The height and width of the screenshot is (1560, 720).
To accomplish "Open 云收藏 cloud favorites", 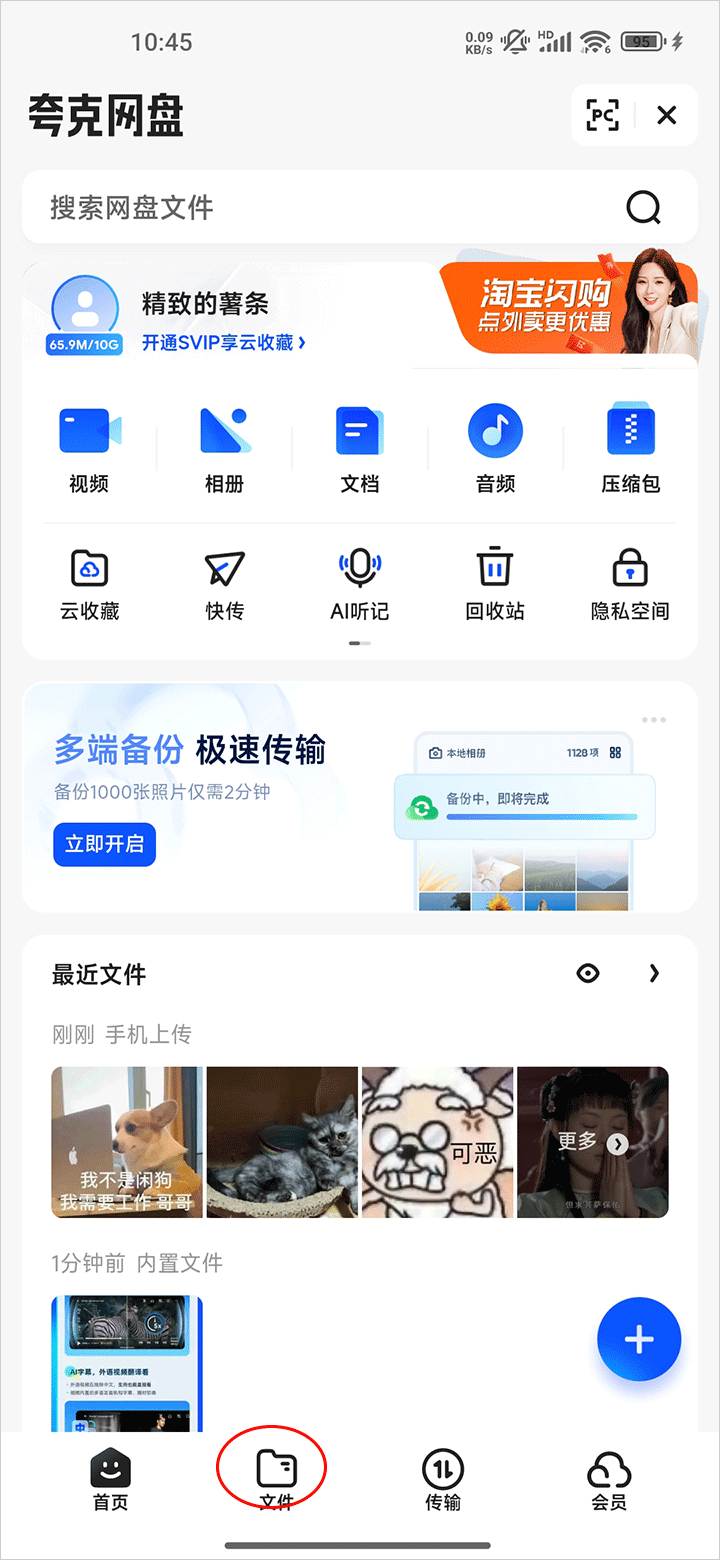I will click(x=90, y=584).
